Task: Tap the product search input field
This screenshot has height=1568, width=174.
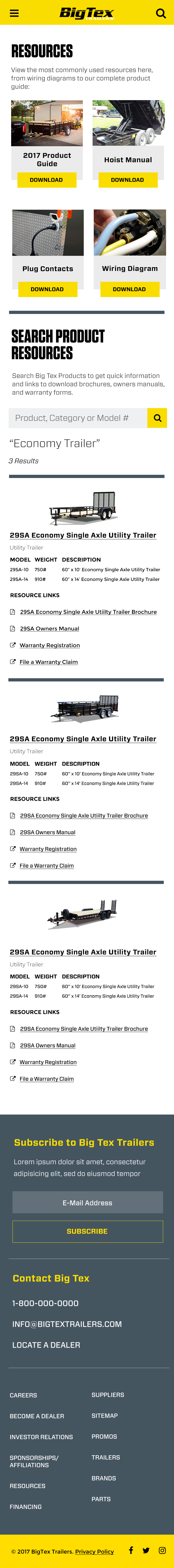Action: click(78, 418)
